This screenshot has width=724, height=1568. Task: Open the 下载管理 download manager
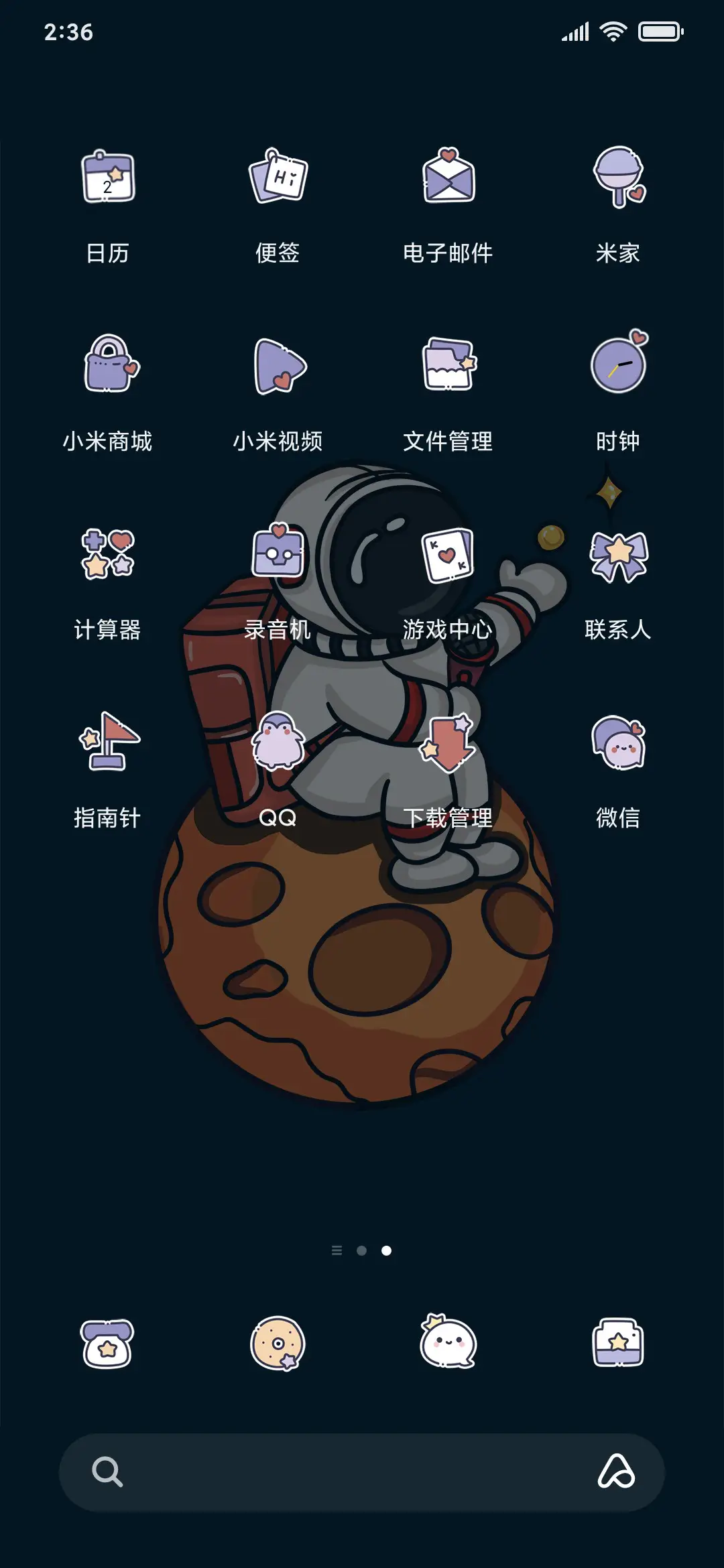446,744
